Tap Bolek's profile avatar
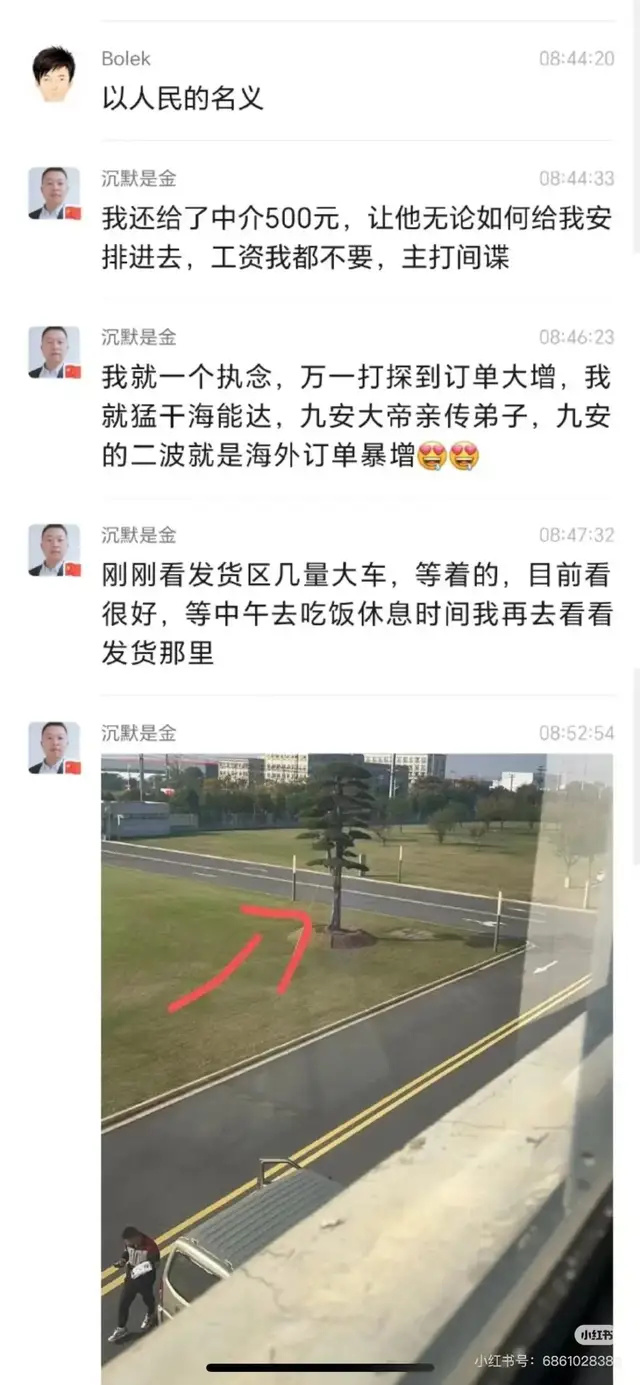The width and height of the screenshot is (640, 1385). coord(53,75)
